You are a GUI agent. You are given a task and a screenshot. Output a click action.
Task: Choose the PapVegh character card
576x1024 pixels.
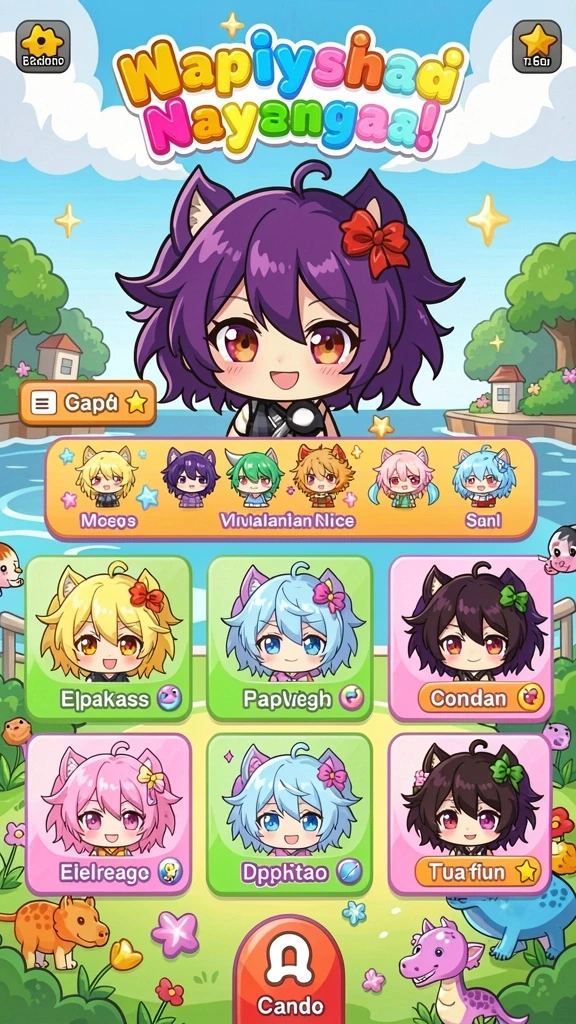pos(290,639)
